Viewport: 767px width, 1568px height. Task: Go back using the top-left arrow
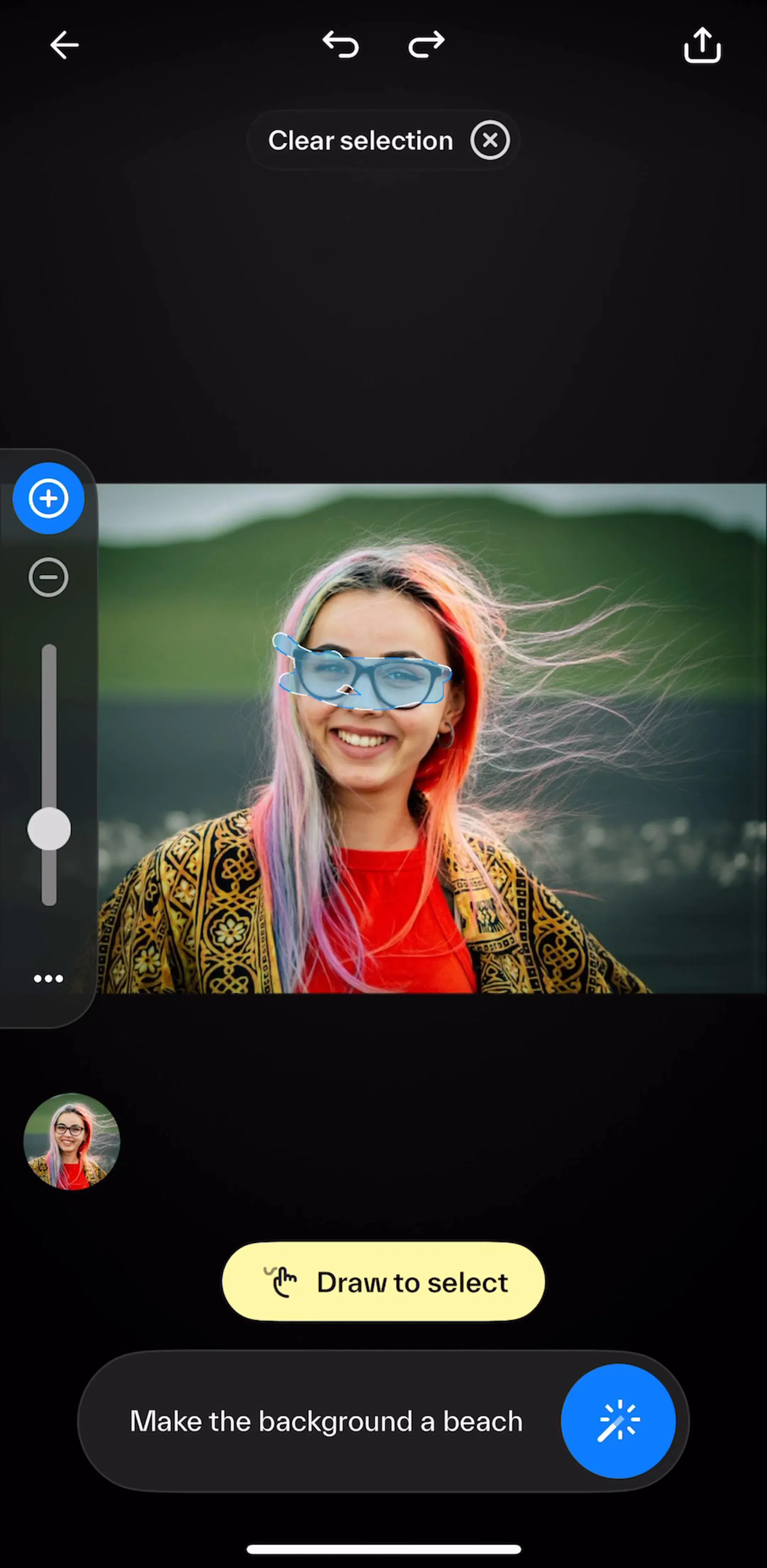click(x=64, y=45)
